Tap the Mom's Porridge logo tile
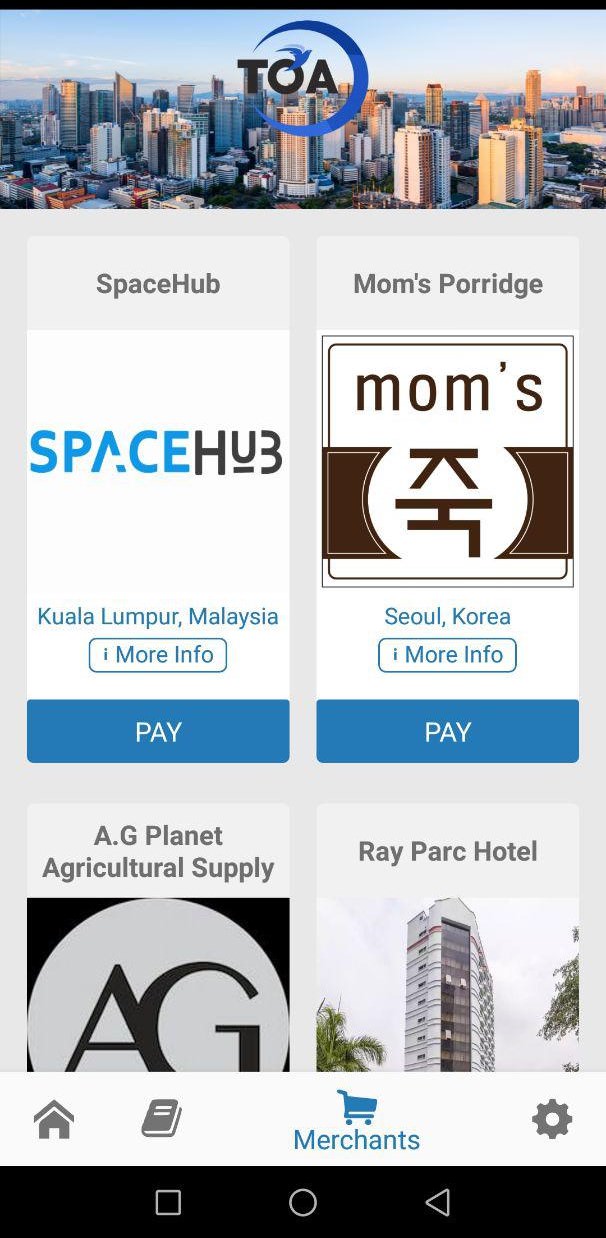Screen dimensions: 606x1238 [447, 461]
